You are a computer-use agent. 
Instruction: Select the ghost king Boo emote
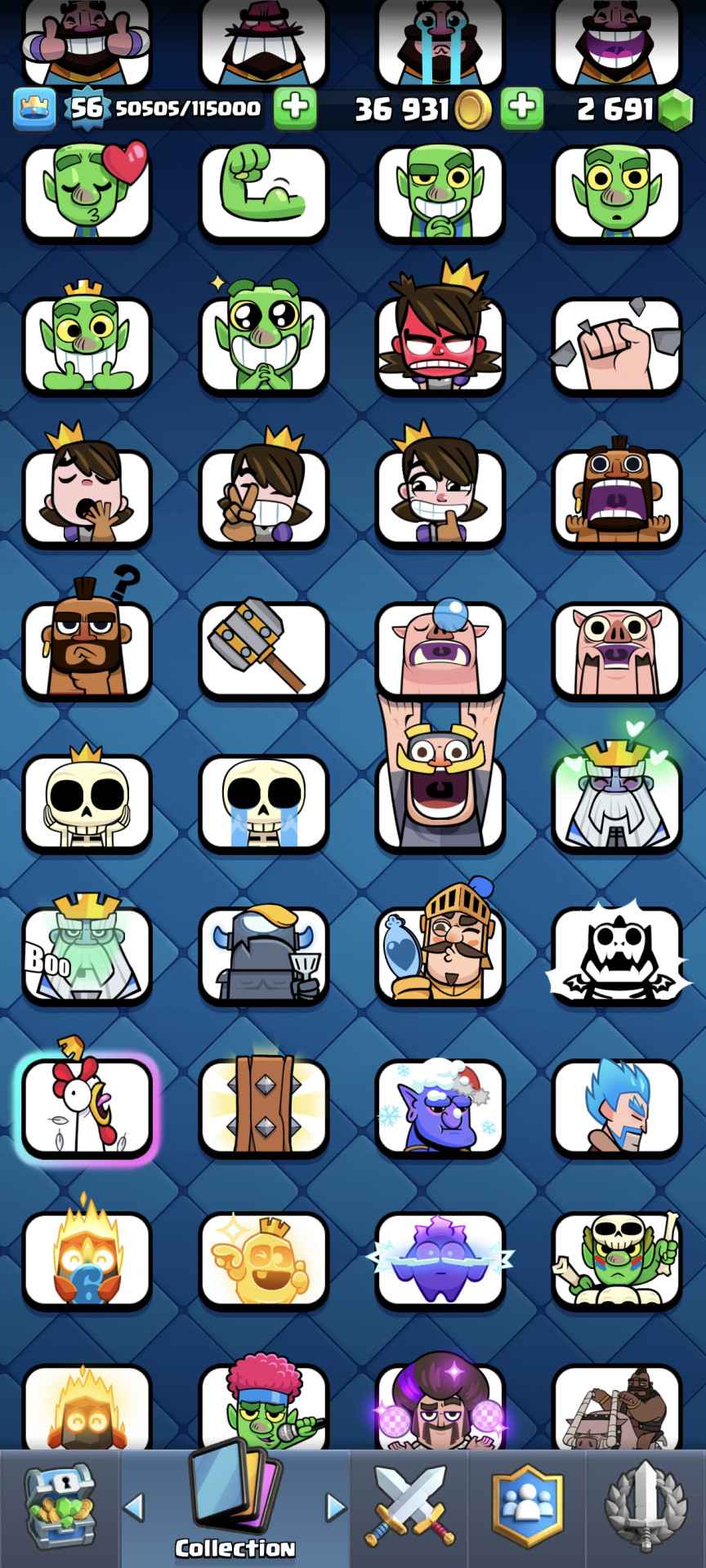point(87,955)
